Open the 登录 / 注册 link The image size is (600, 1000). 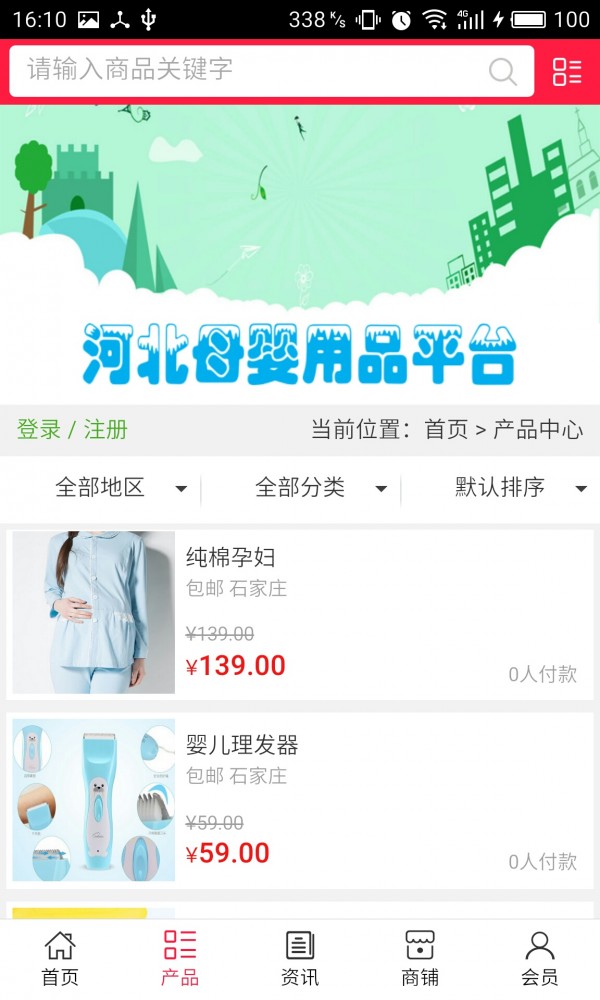72,430
